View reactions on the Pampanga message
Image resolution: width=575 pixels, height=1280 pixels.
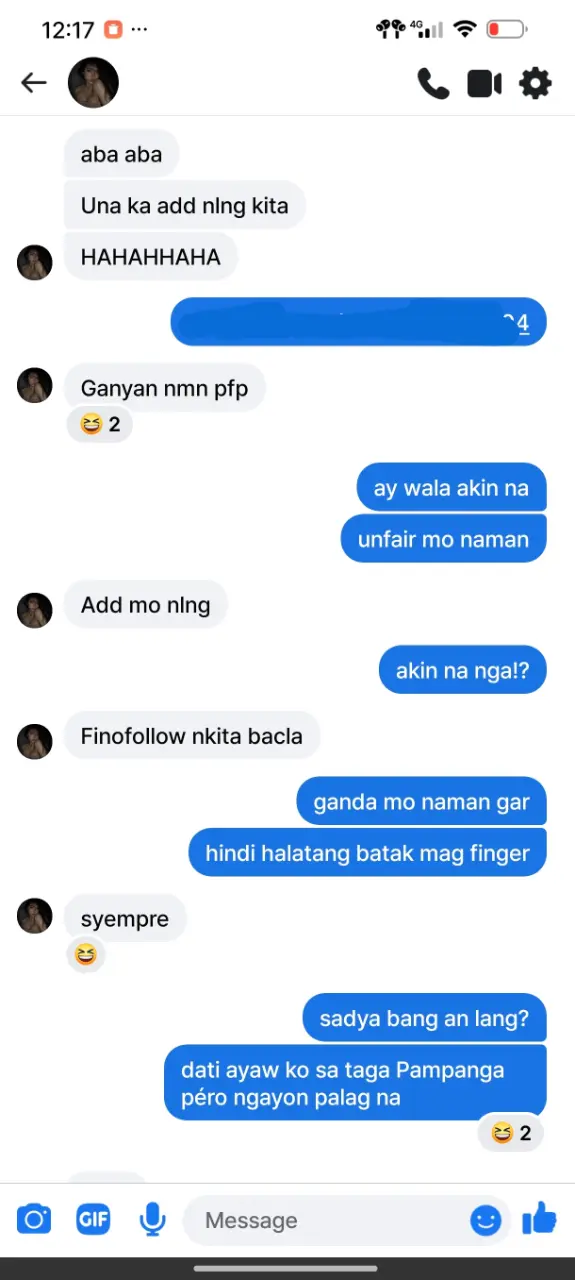(511, 1133)
